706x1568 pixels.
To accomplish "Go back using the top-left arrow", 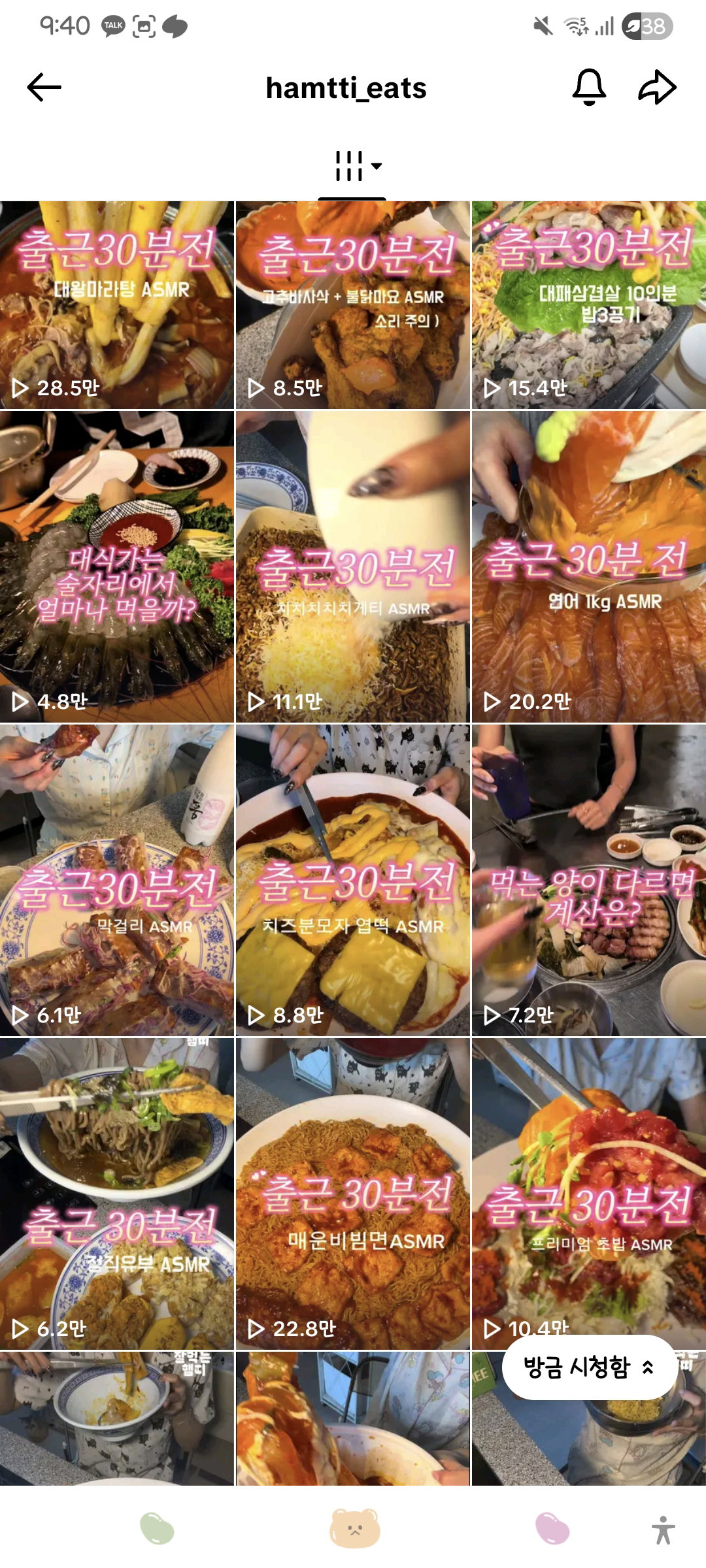I will [x=44, y=88].
